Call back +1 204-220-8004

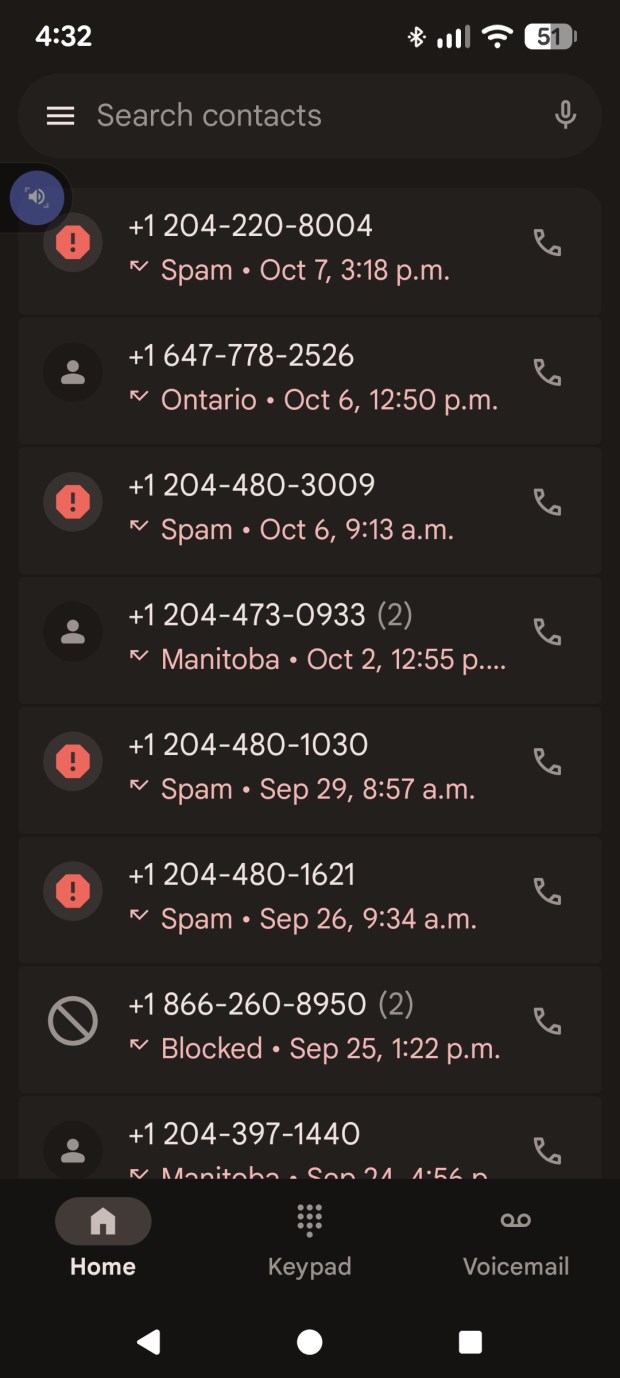click(547, 243)
